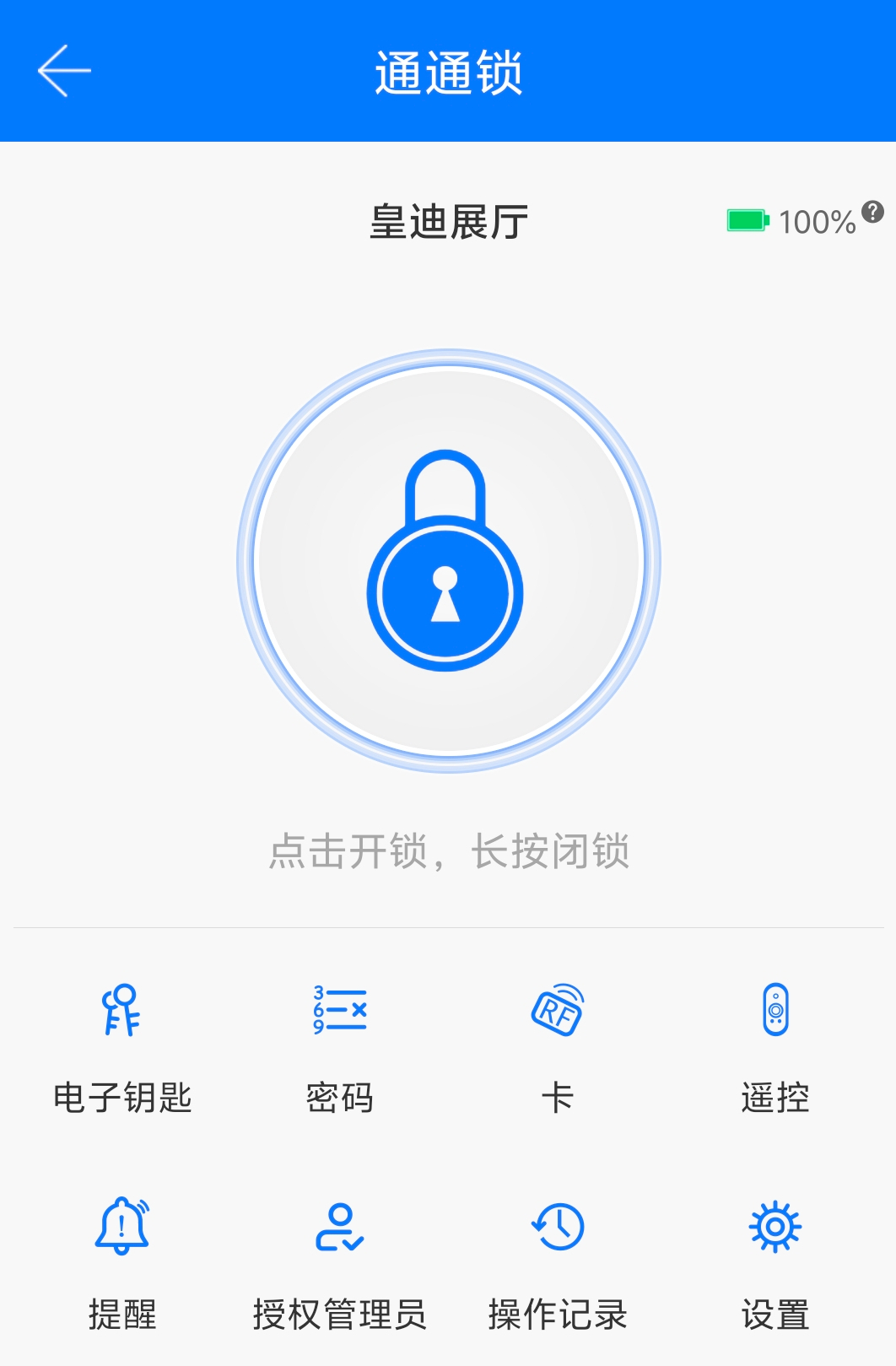This screenshot has height=1366, width=896.
Task: Open 遥控 remote control
Action: coord(775,1046)
